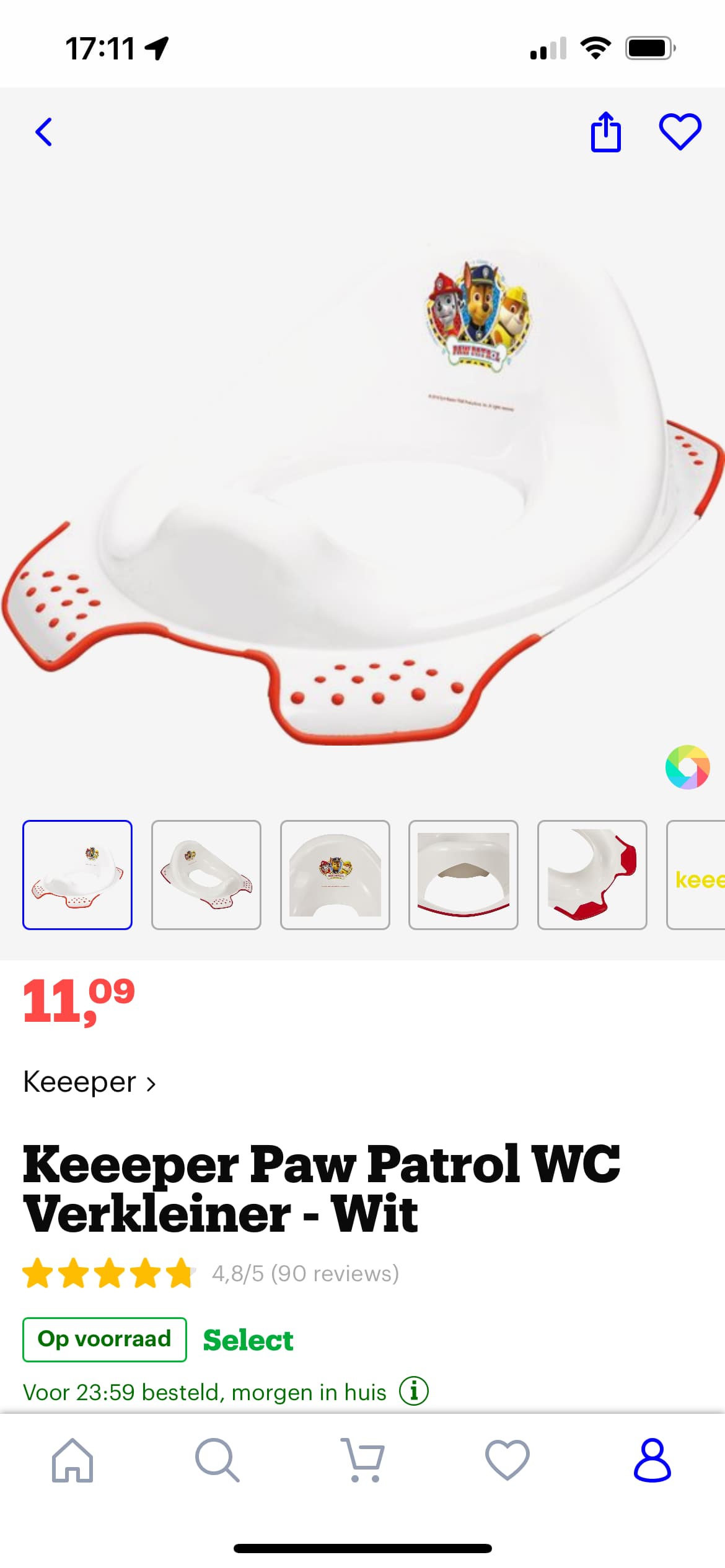Select the second product thumbnail

[x=206, y=874]
